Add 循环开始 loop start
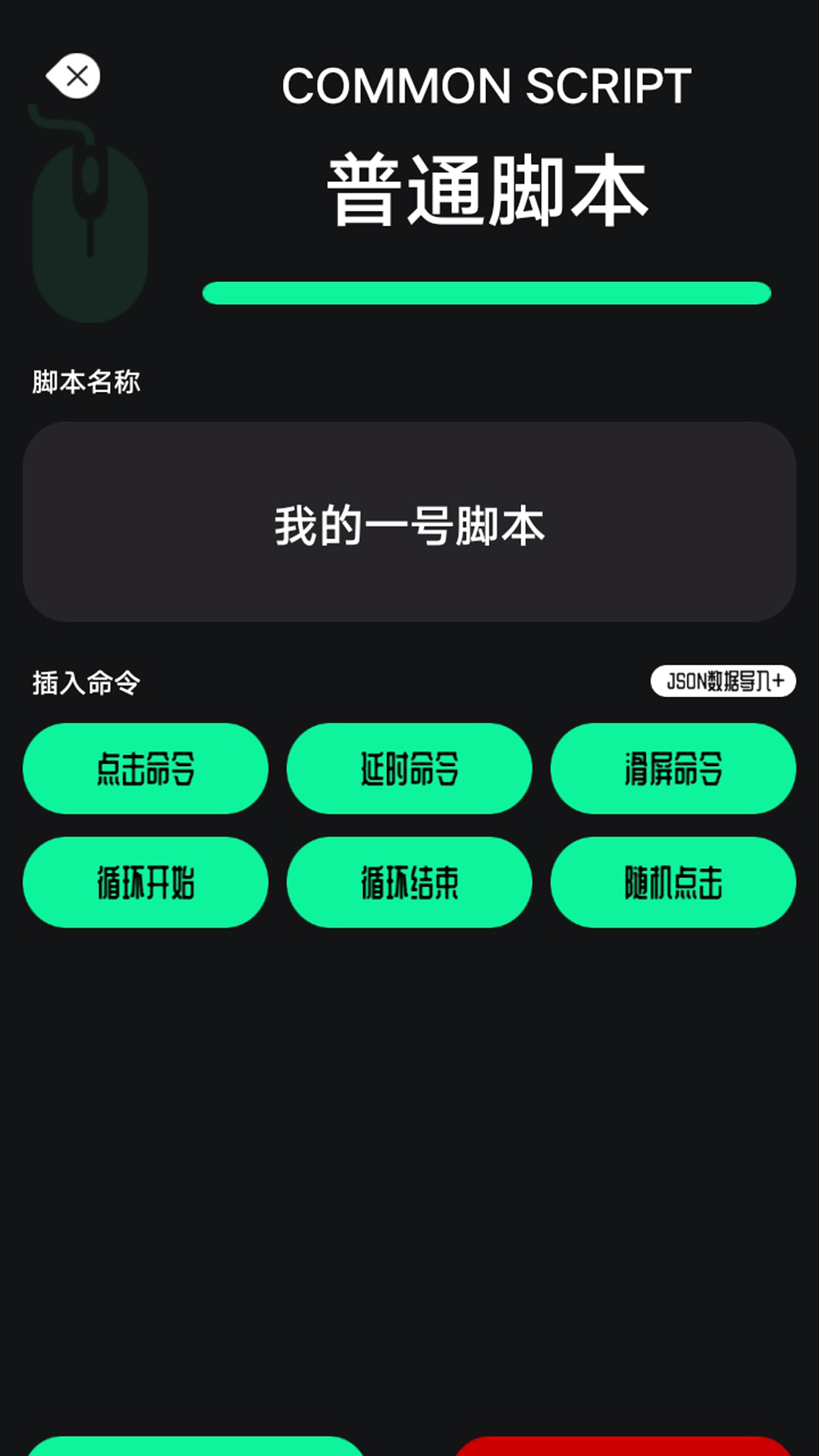 click(x=146, y=882)
